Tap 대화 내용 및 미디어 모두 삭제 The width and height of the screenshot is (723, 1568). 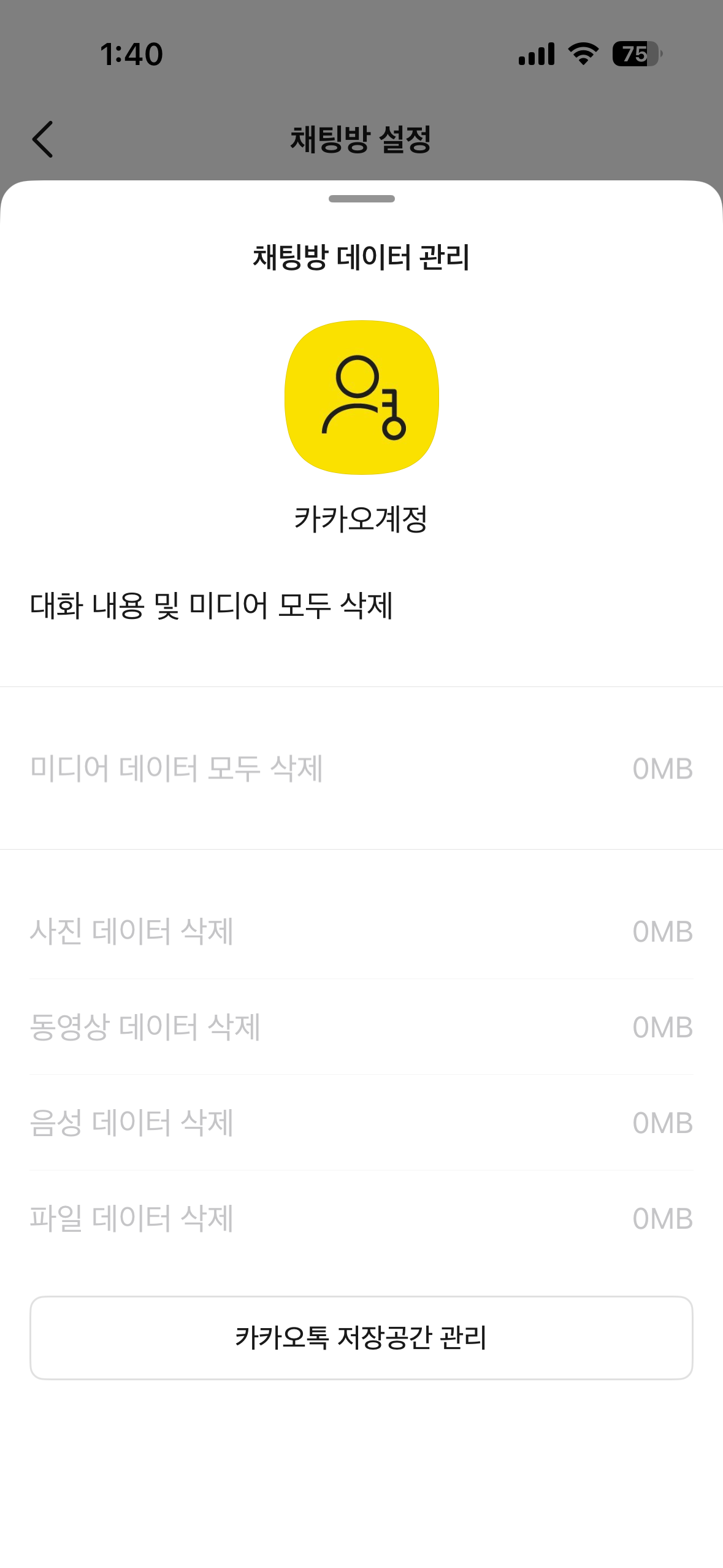(x=213, y=605)
